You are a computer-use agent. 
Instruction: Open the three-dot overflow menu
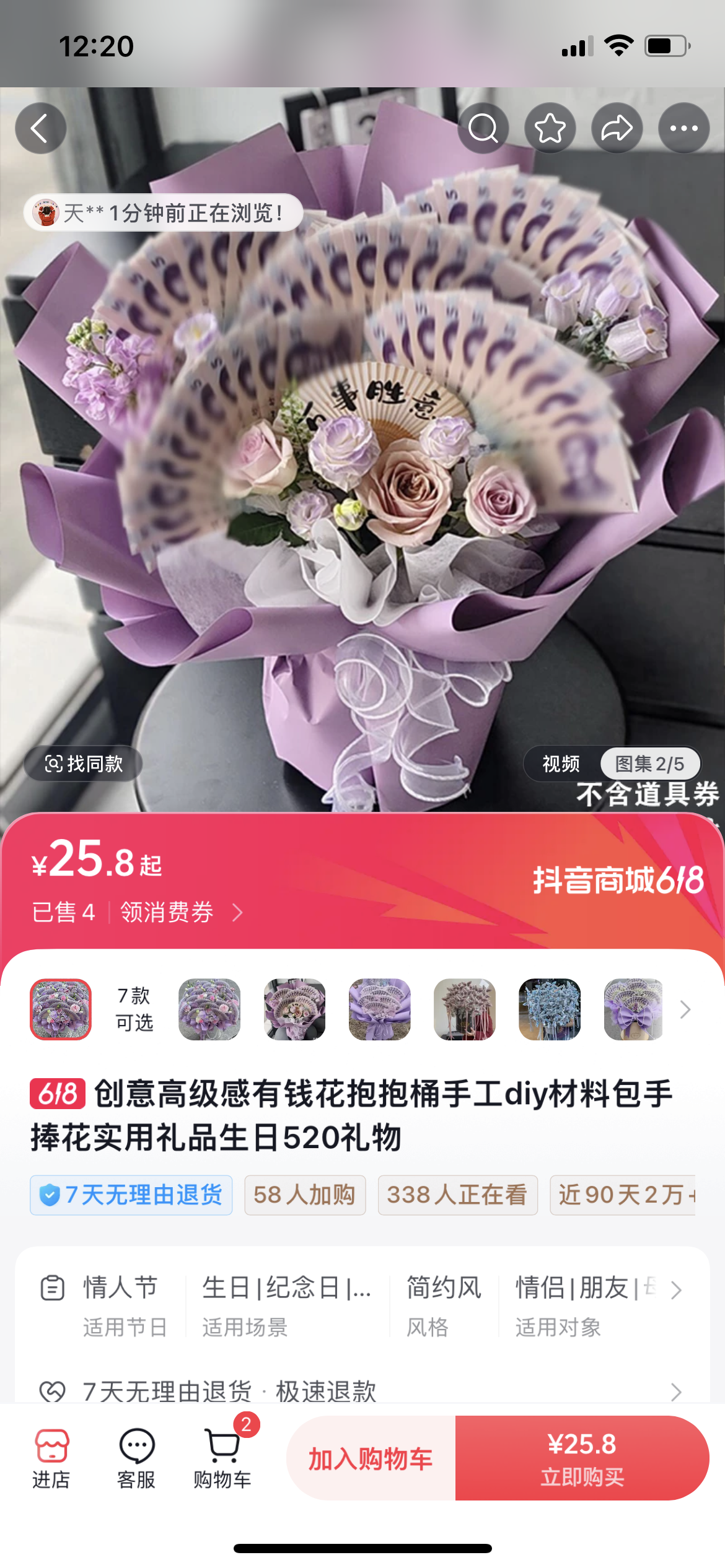click(x=683, y=128)
